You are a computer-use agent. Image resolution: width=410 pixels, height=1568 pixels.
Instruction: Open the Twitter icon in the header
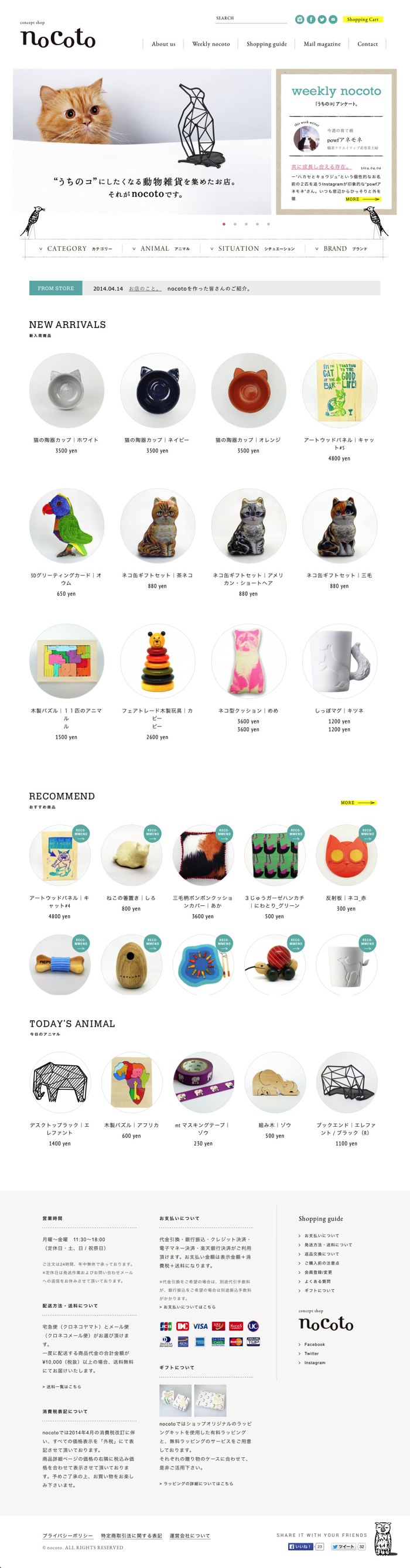click(322, 19)
